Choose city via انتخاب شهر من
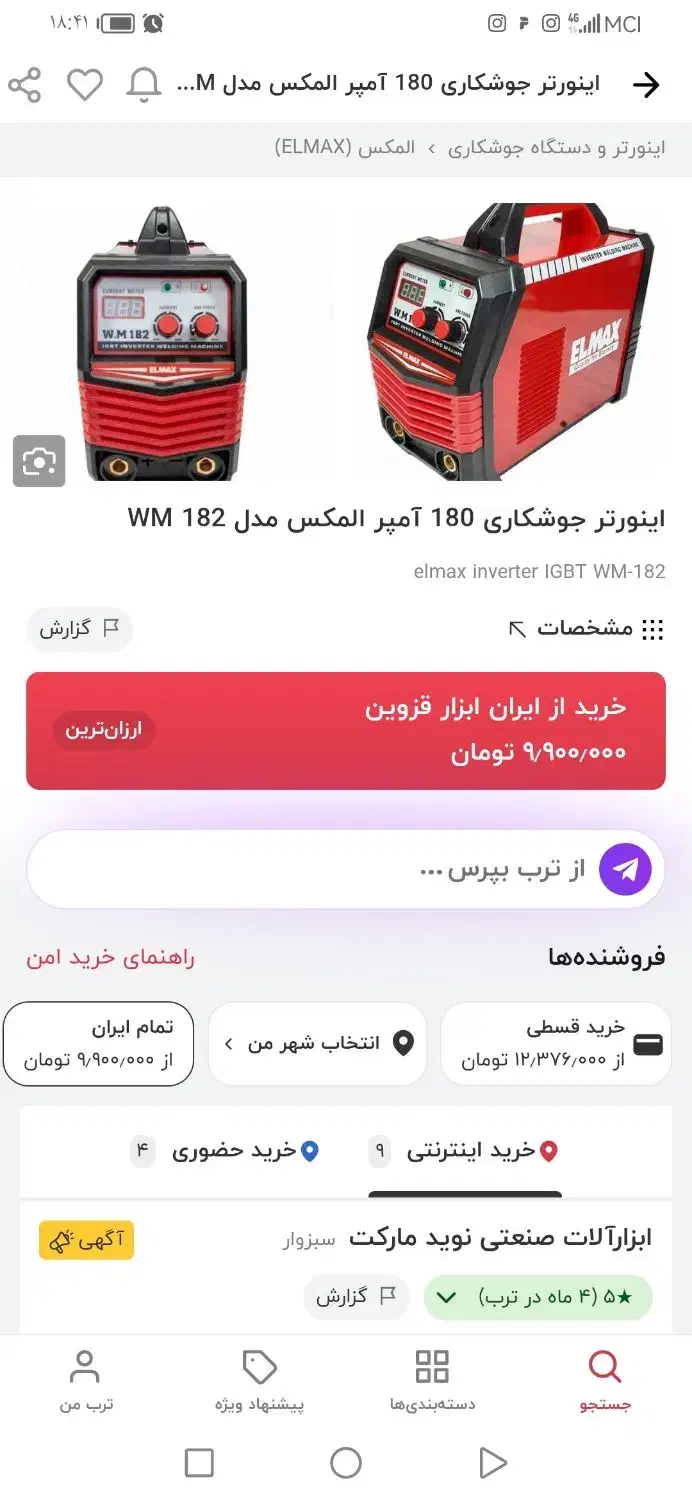This screenshot has height=1500, width=692. 317,1044
